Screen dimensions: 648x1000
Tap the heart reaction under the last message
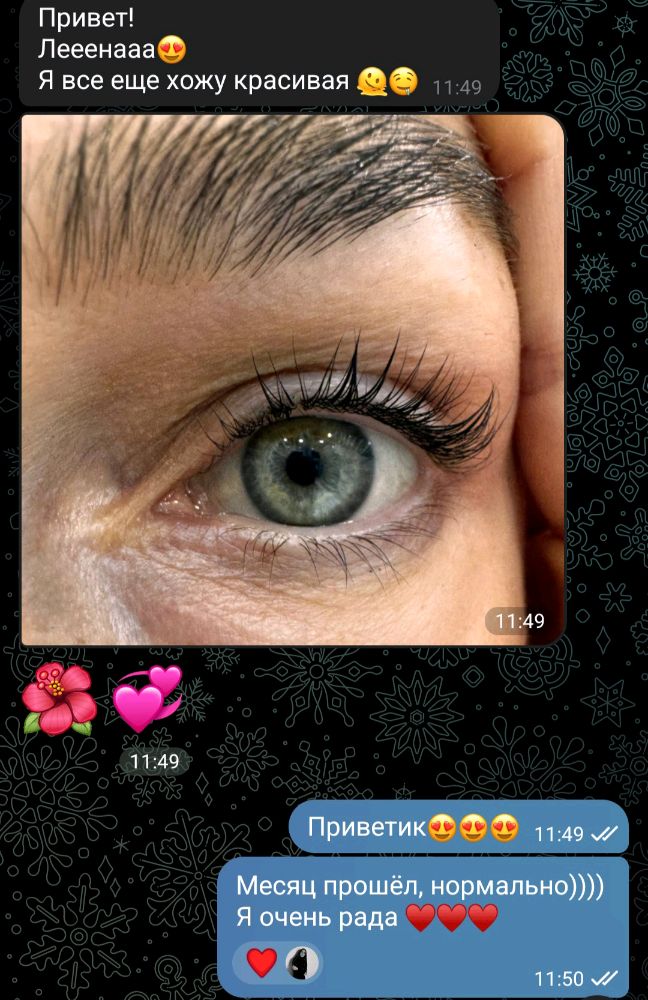tap(262, 962)
